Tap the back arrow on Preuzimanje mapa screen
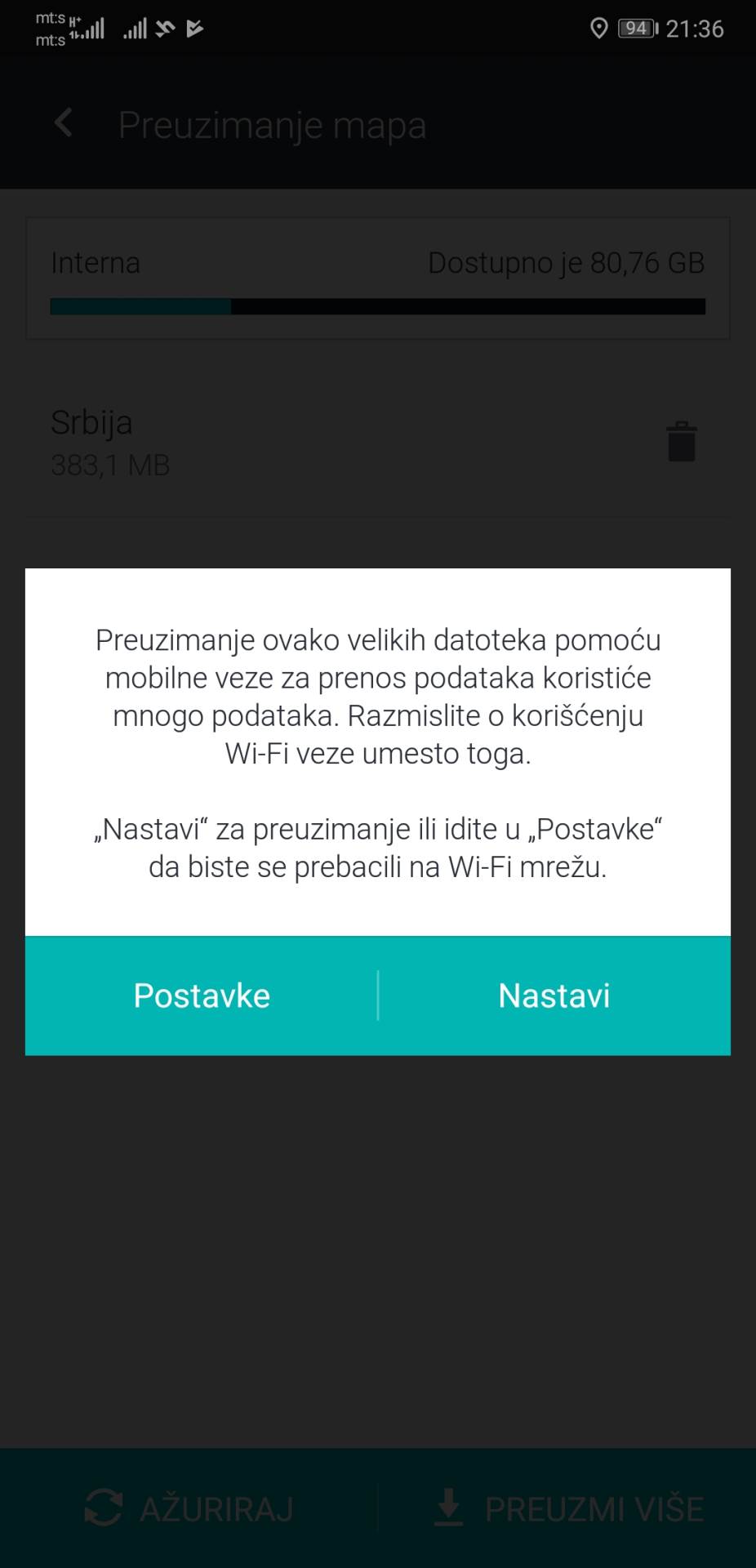Viewport: 756px width, 1568px height. tap(63, 122)
